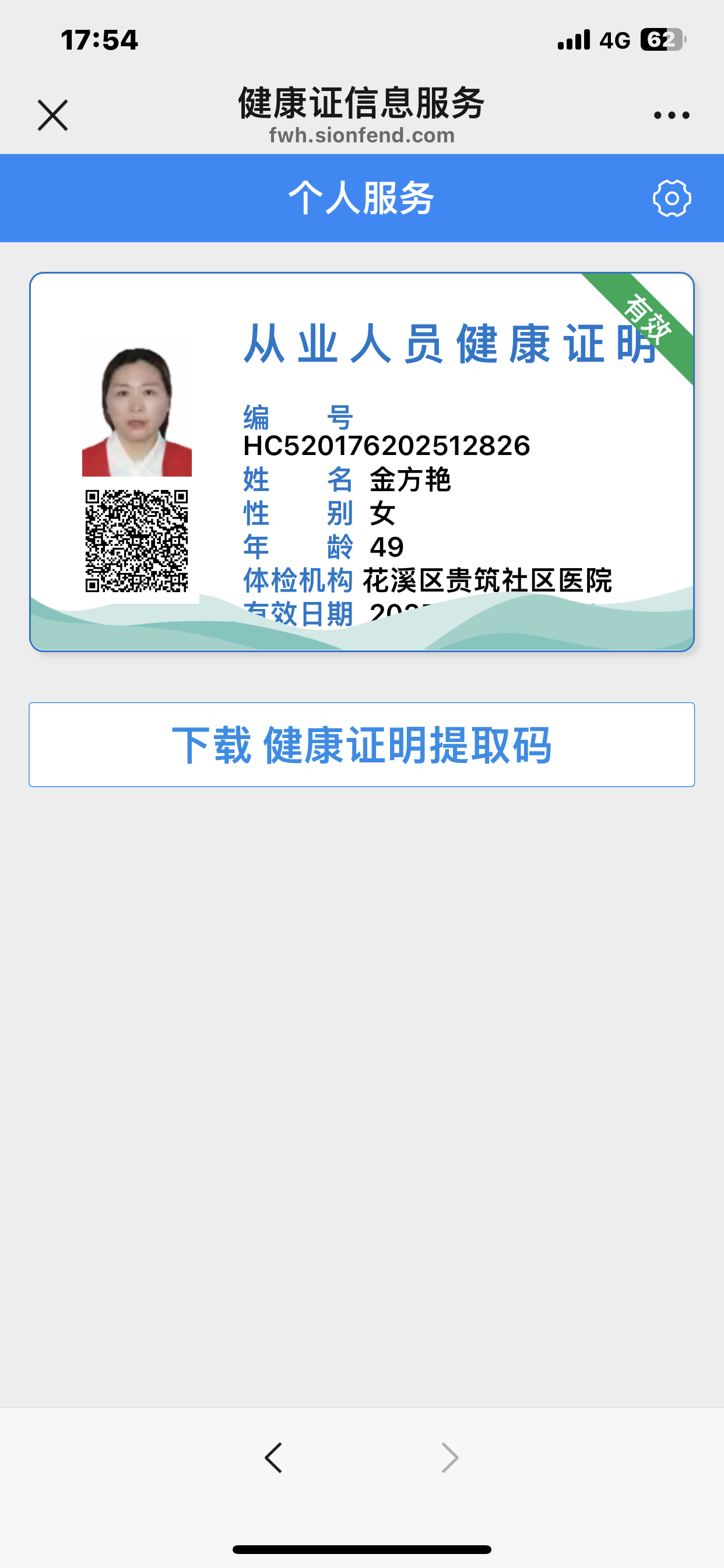Screen dimensions: 724x1568
Task: Go back to the previous web page
Action: (x=274, y=1458)
